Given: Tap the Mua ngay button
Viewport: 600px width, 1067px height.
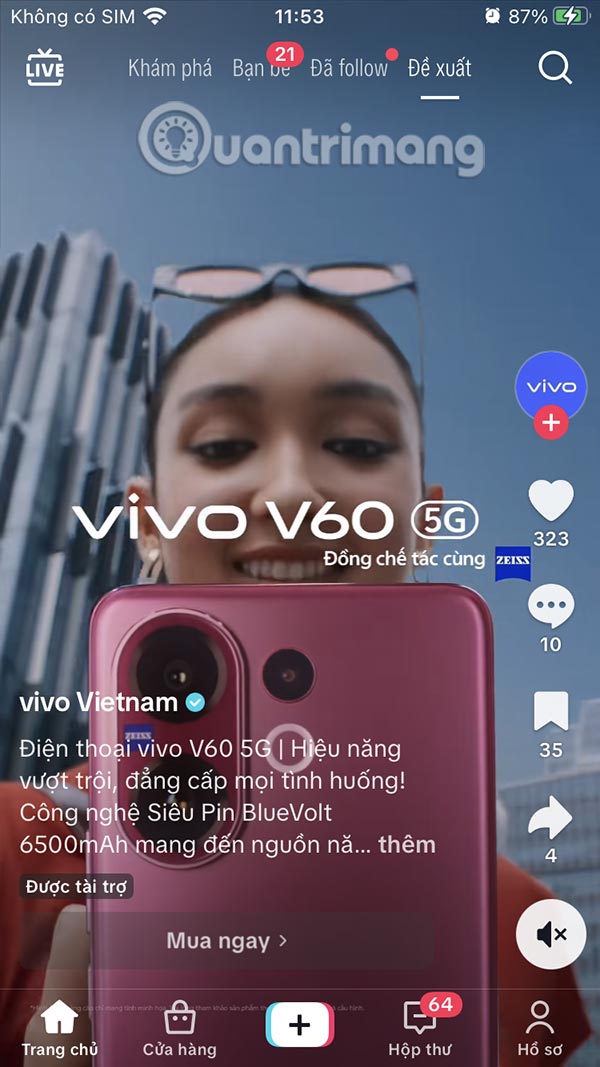Looking at the screenshot, I should click(x=227, y=941).
